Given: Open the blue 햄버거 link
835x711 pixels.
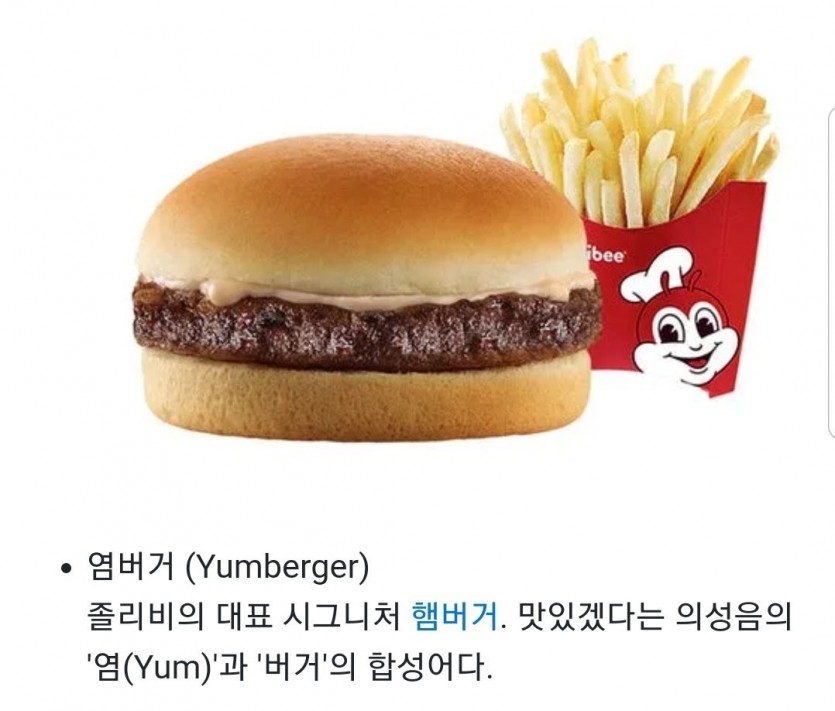Looking at the screenshot, I should tap(453, 616).
